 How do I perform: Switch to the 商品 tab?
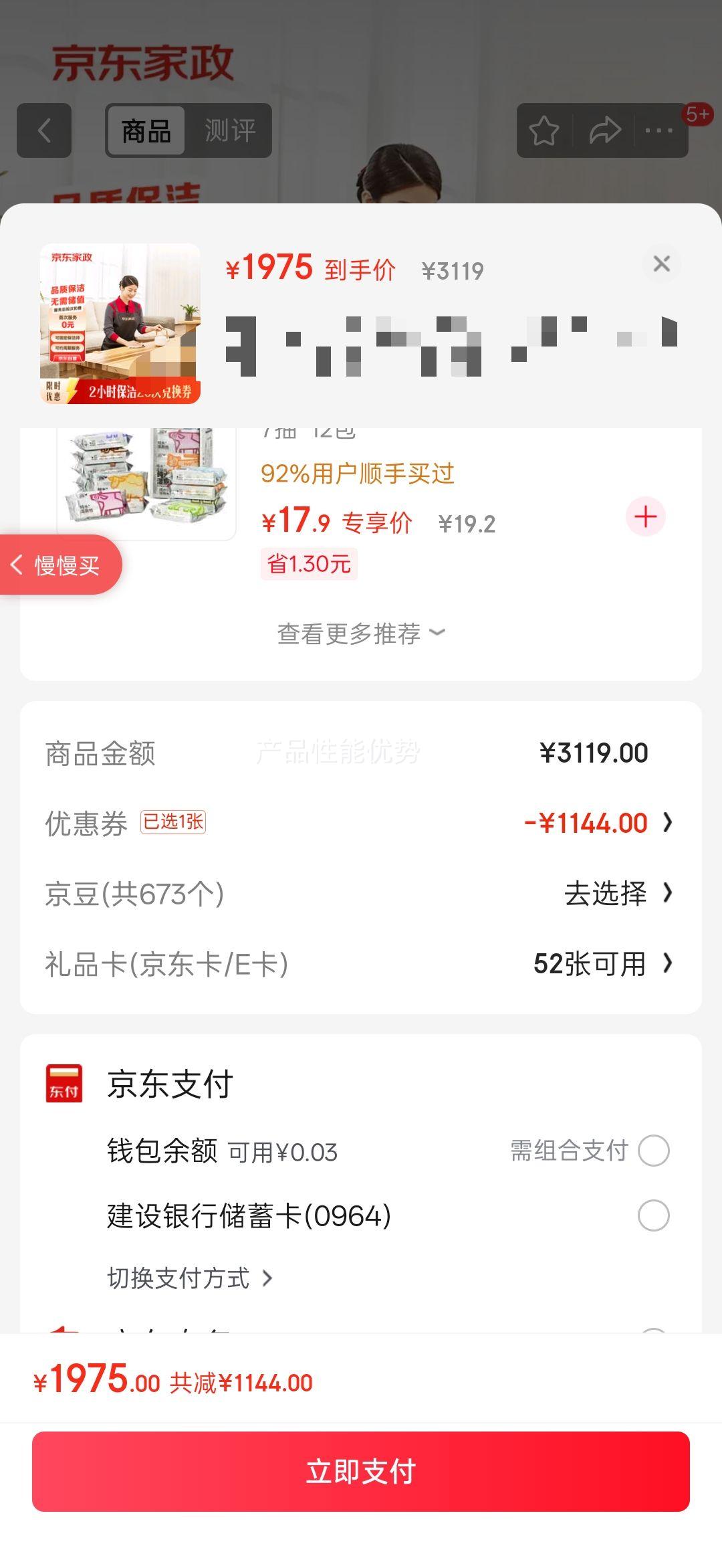coord(146,130)
